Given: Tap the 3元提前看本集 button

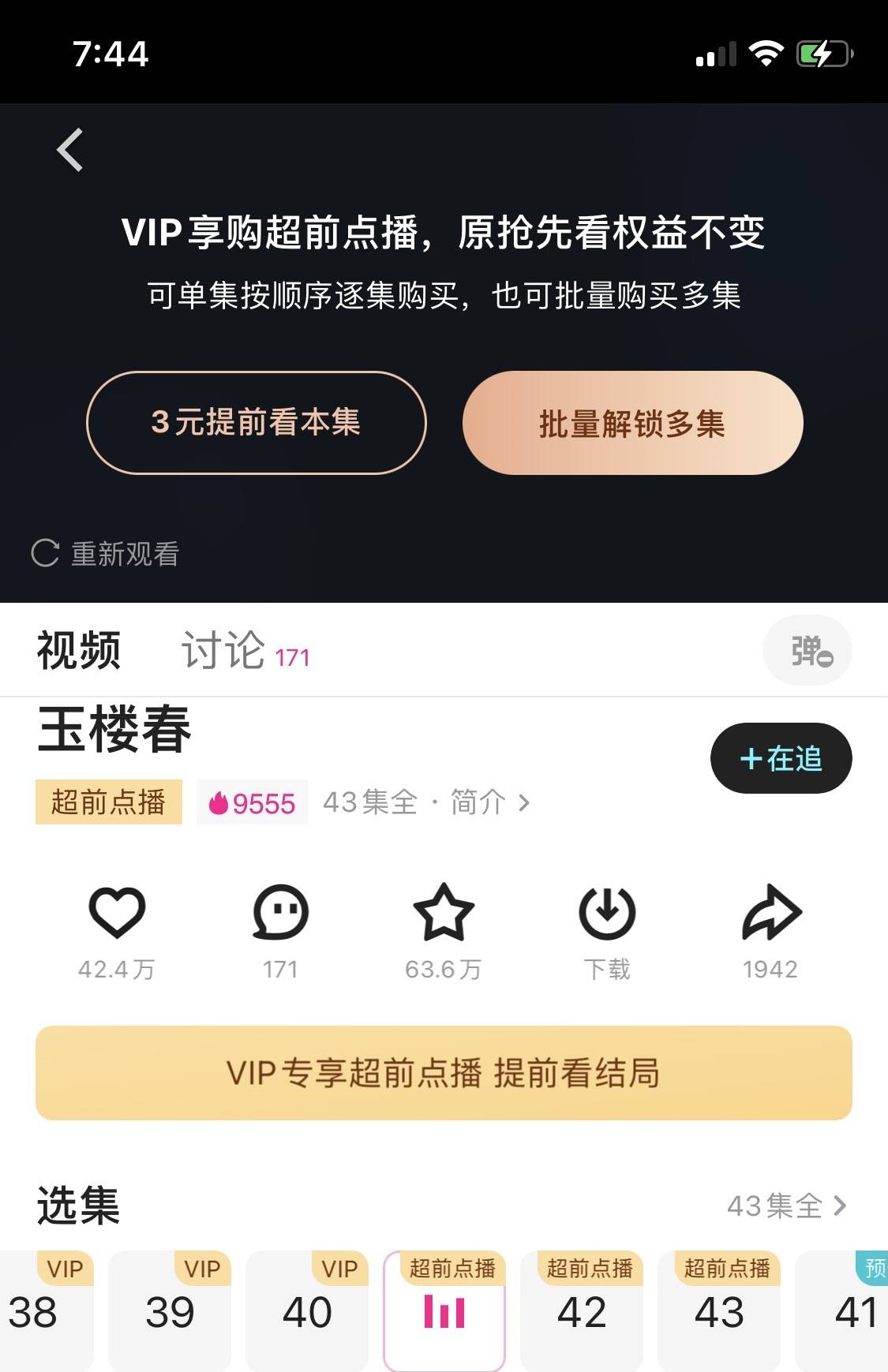Looking at the screenshot, I should tap(256, 423).
